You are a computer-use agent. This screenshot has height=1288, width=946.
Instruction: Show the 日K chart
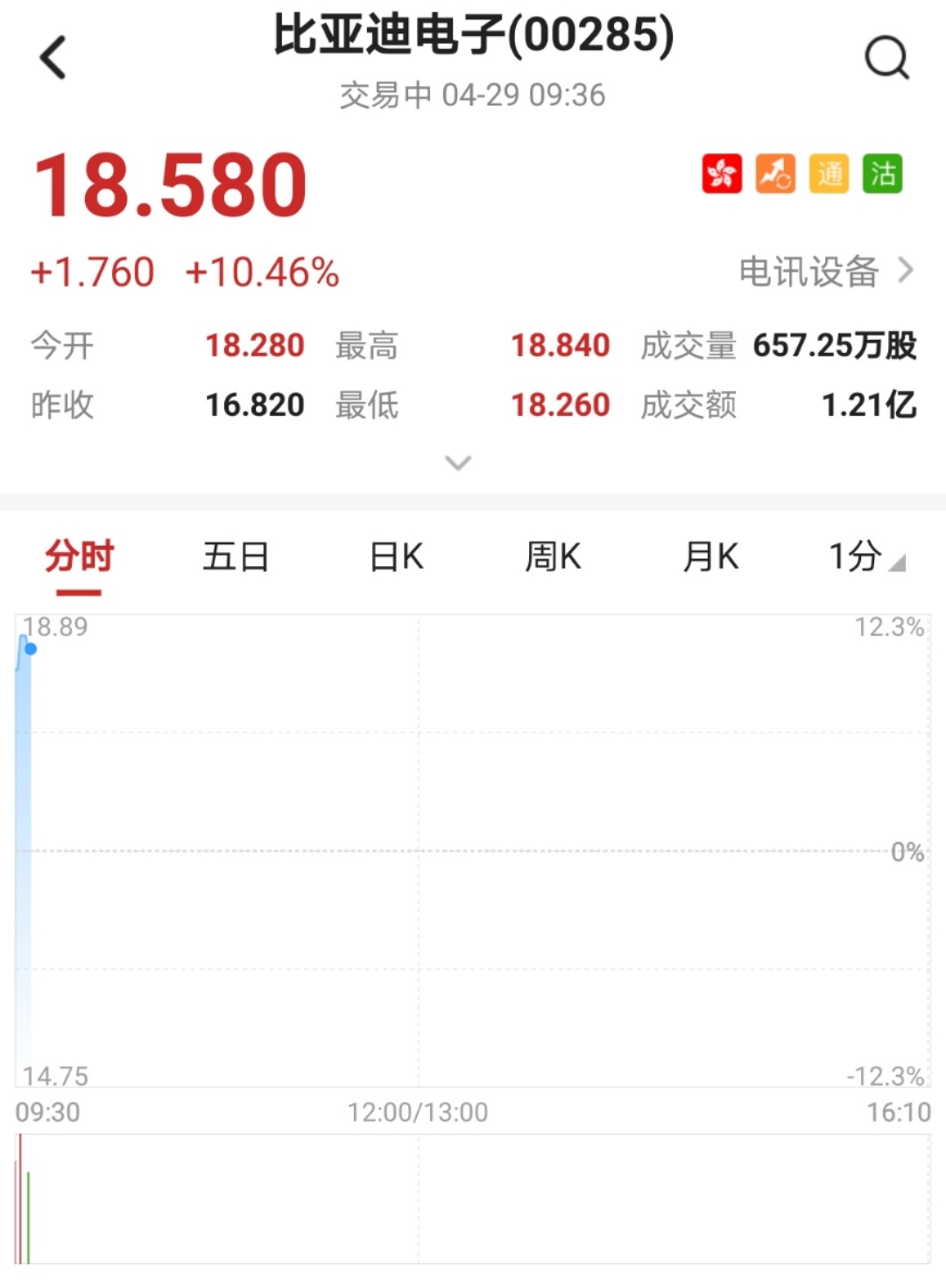pyautogui.click(x=396, y=556)
